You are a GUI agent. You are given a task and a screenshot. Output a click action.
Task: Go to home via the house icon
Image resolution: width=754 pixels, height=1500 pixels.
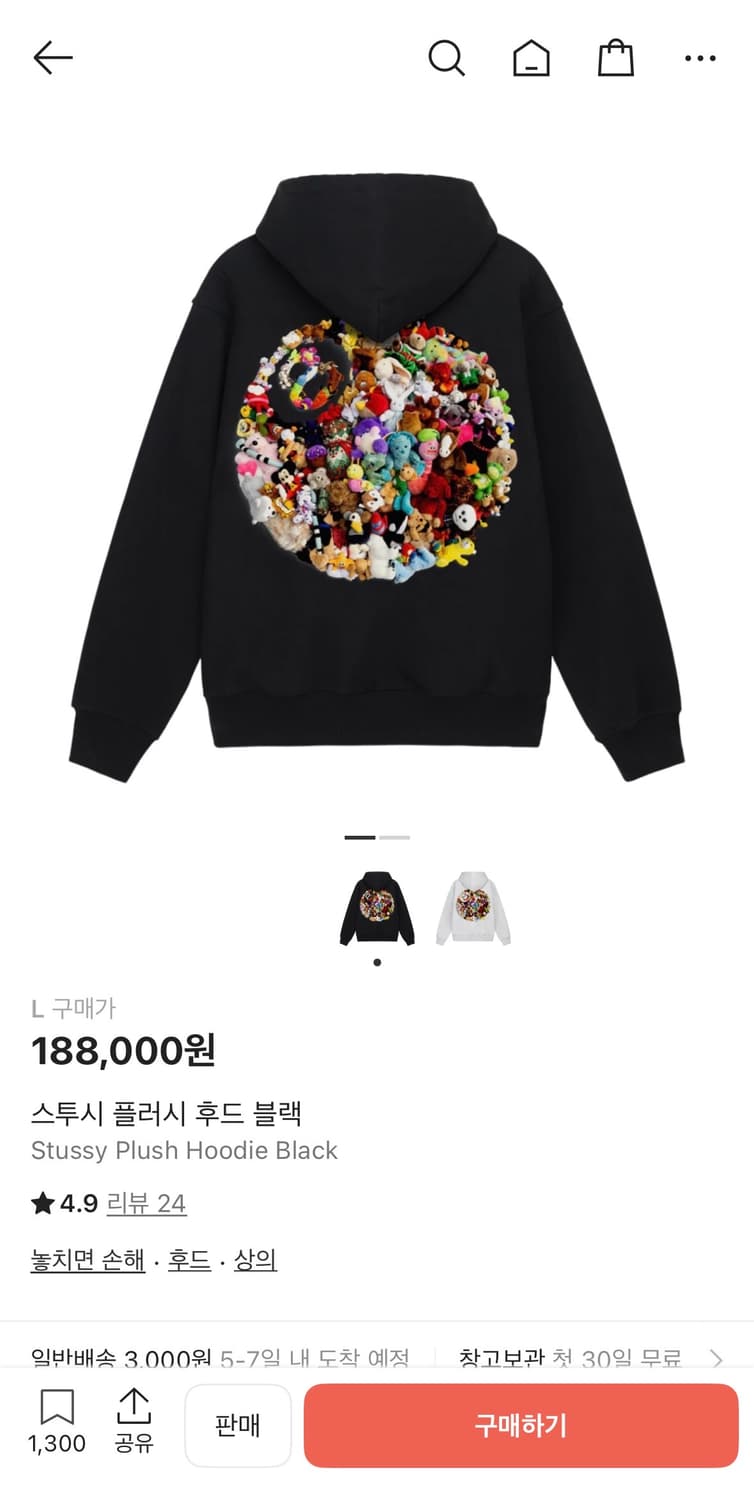(531, 57)
